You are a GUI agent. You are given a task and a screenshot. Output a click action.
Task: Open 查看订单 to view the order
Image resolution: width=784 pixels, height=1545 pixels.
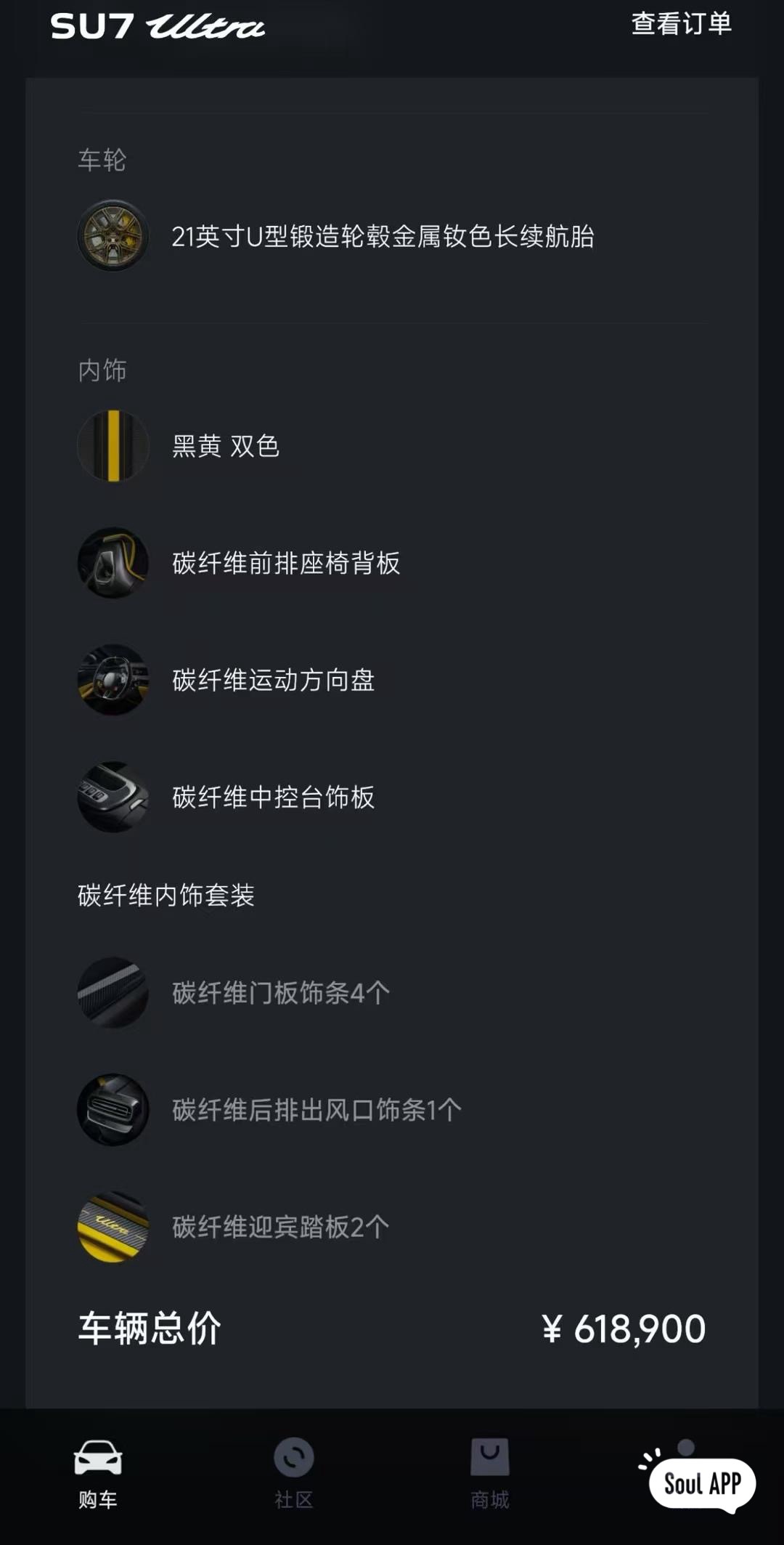pyautogui.click(x=681, y=24)
